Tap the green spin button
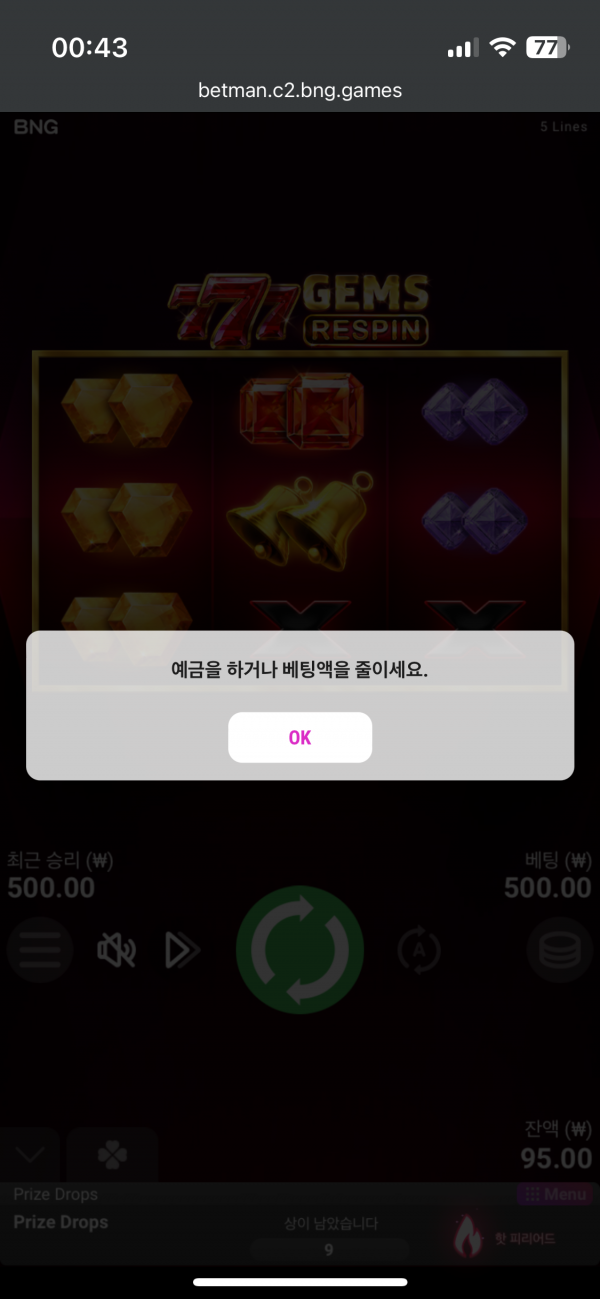The width and height of the screenshot is (600, 1299). 300,949
